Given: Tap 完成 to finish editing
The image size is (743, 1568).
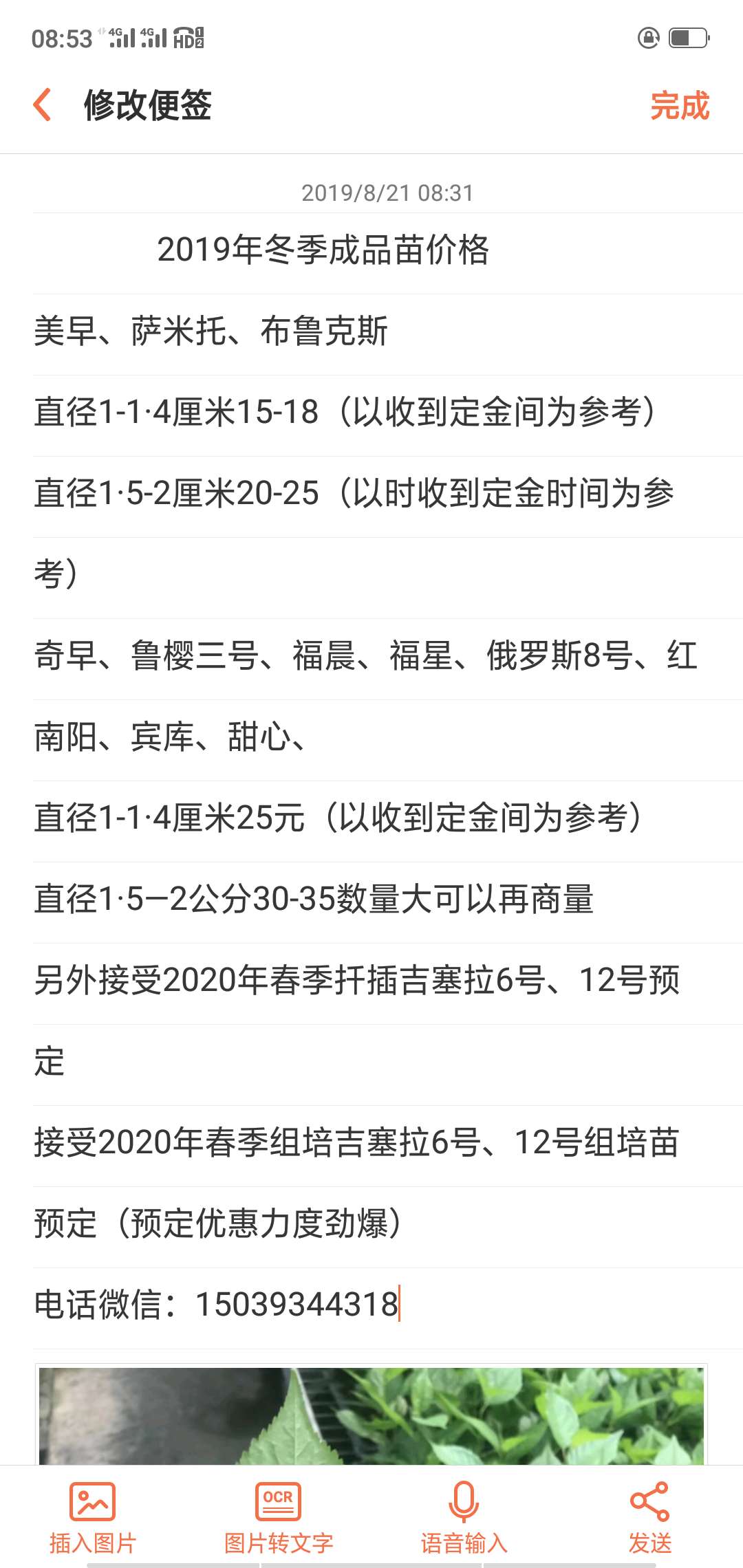Looking at the screenshot, I should pyautogui.click(x=679, y=106).
